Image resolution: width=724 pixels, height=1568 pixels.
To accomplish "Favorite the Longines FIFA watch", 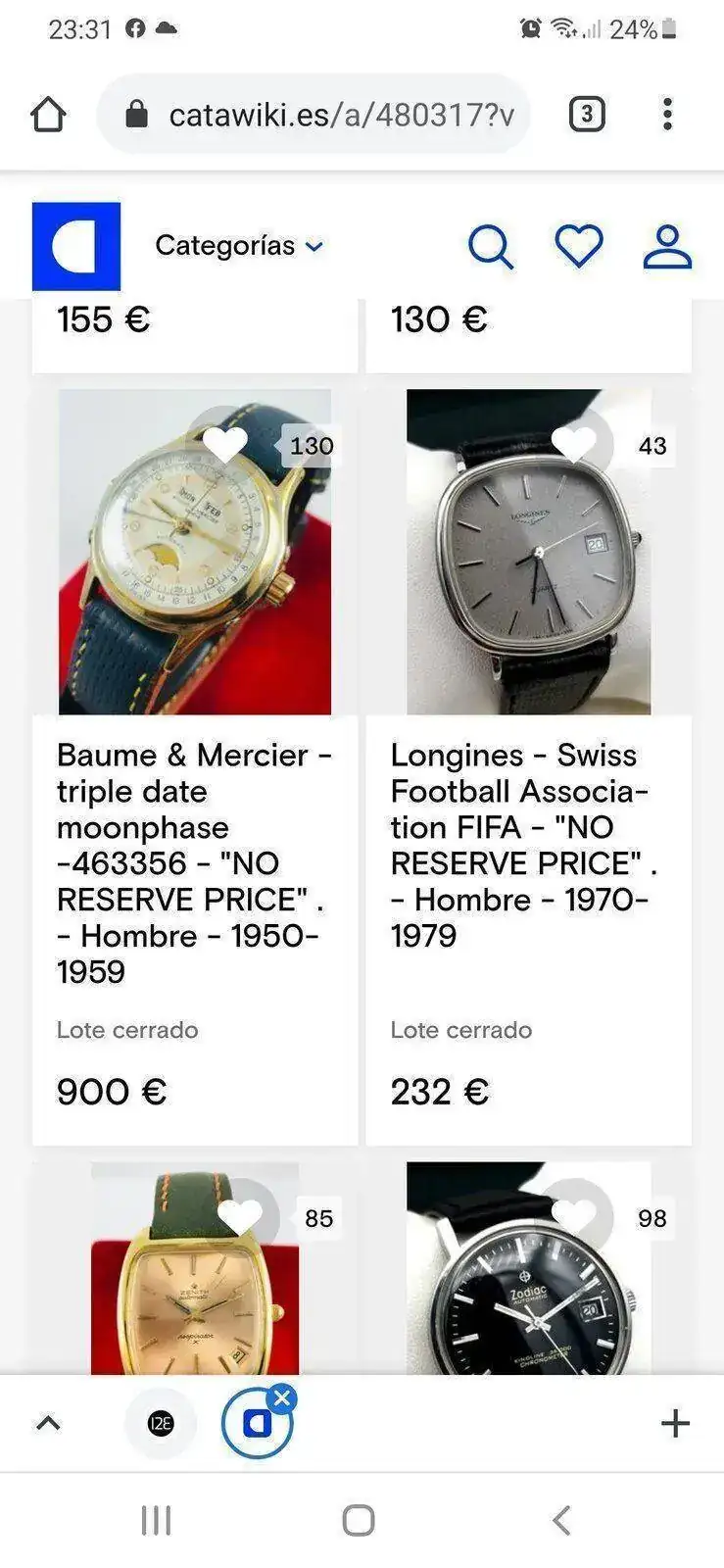I will coord(575,446).
